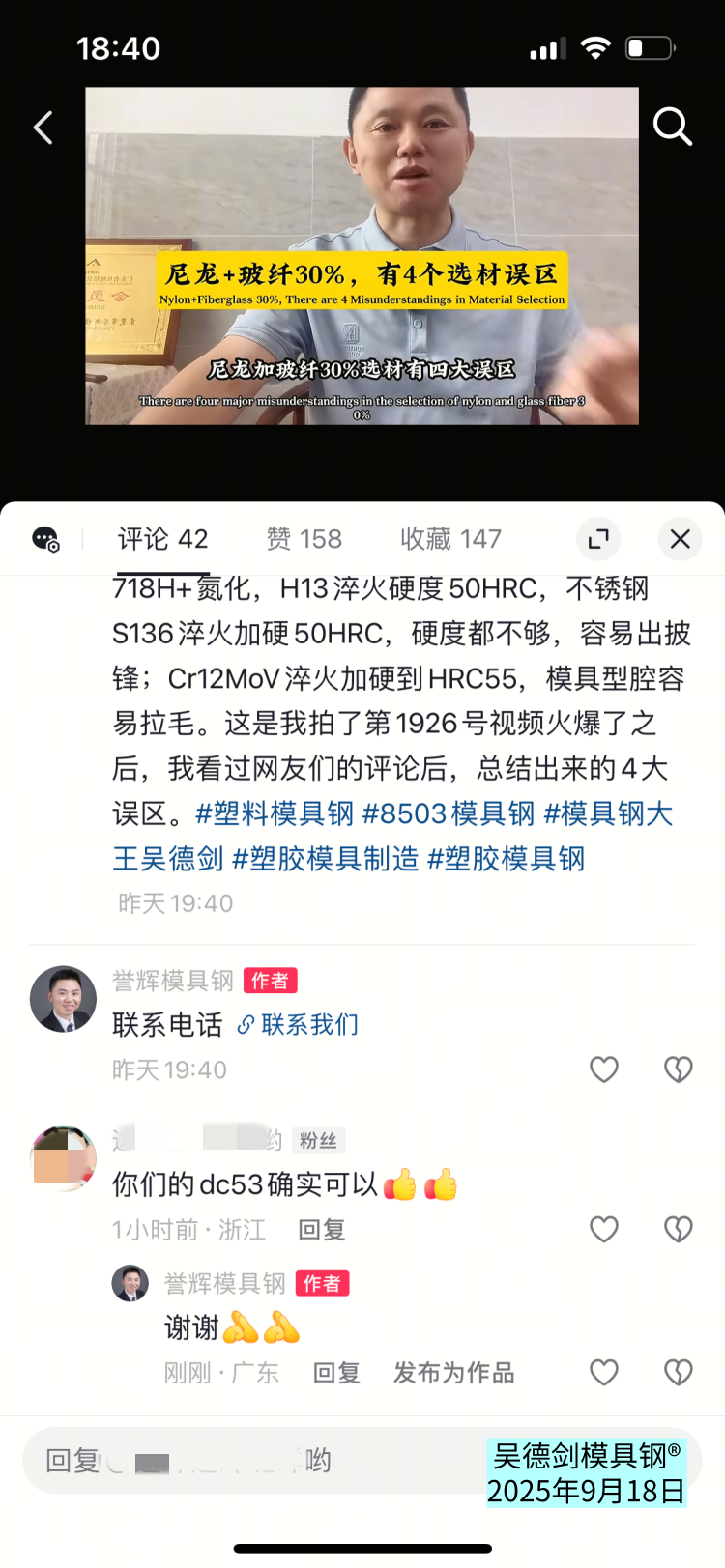The image size is (725, 1568).
Task: Open hashtag #8503模具钢
Action: tap(448, 813)
